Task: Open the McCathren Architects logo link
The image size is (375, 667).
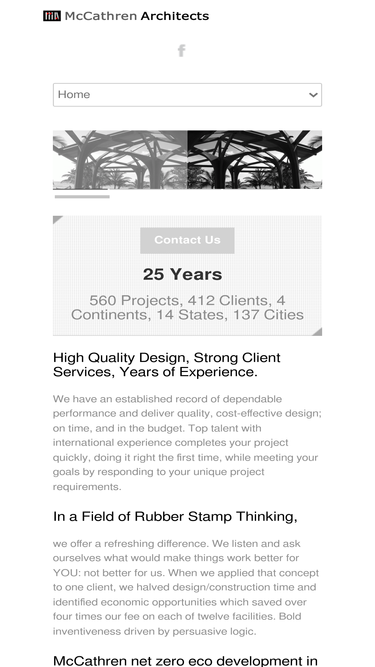Action: coord(126,16)
